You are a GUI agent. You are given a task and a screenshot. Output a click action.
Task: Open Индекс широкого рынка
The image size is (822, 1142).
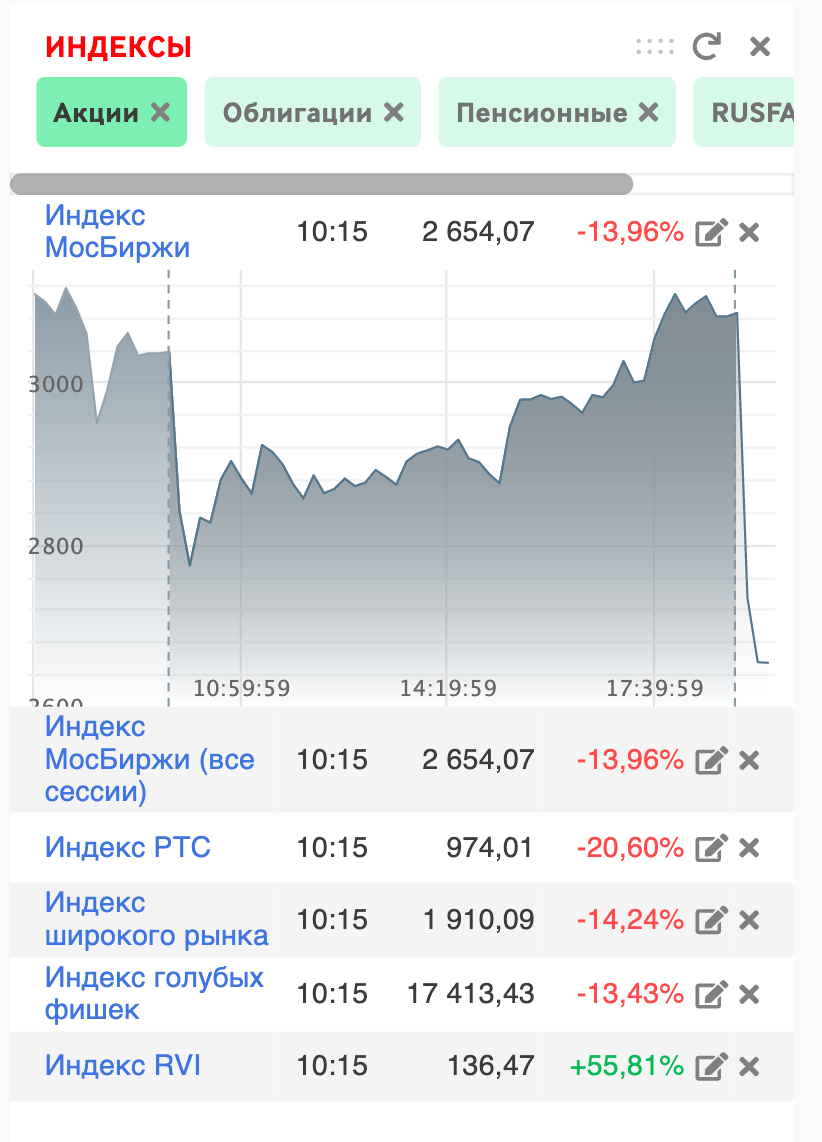pyautogui.click(x=156, y=919)
